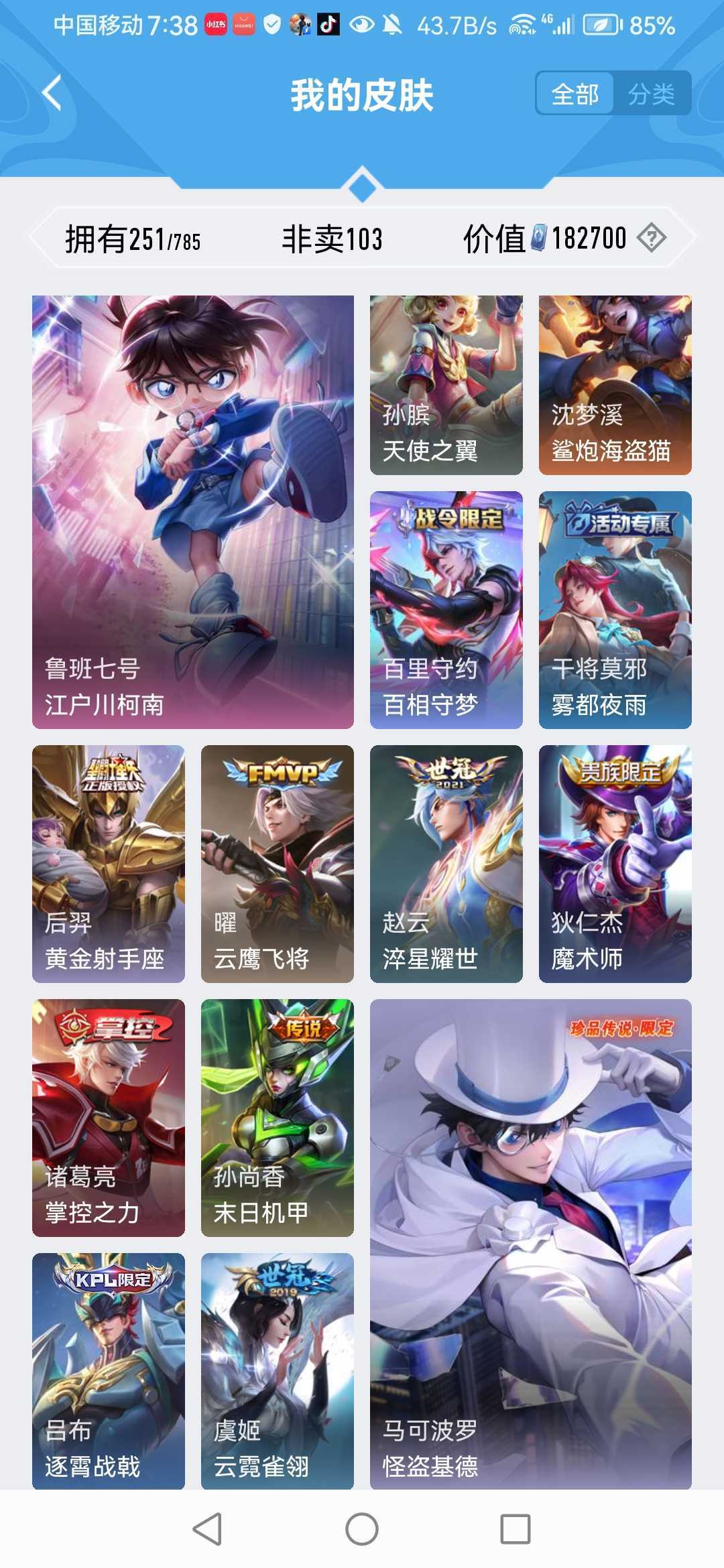Open 赵云 淬星耀世 skin card

pyautogui.click(x=446, y=864)
